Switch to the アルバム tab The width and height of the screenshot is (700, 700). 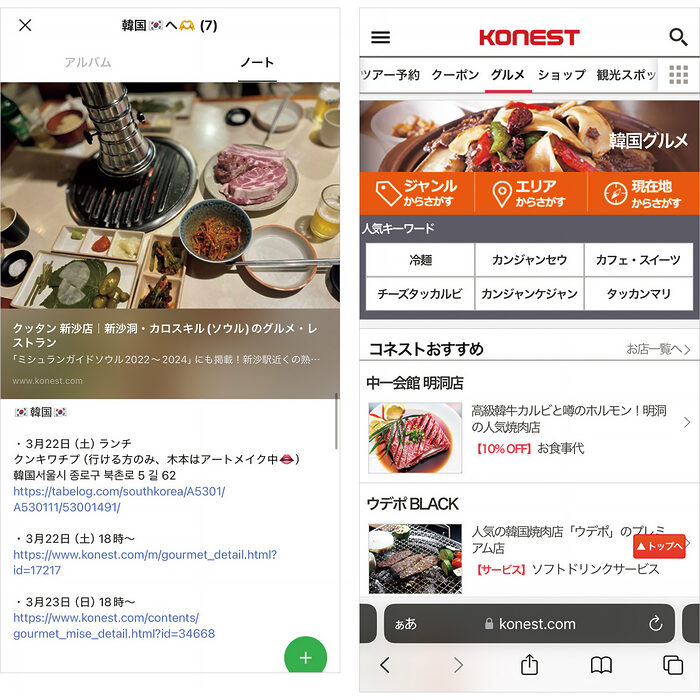(87, 62)
